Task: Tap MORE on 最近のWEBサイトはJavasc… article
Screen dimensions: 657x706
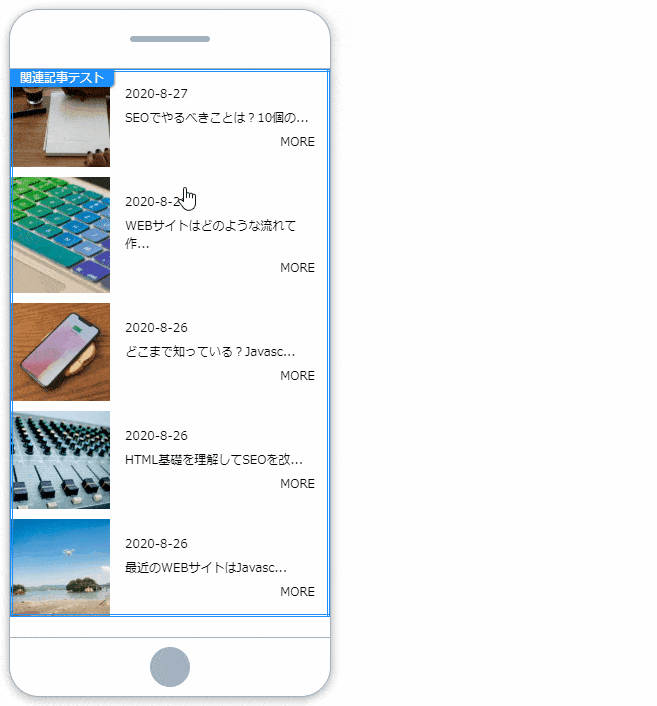Action: point(297,592)
